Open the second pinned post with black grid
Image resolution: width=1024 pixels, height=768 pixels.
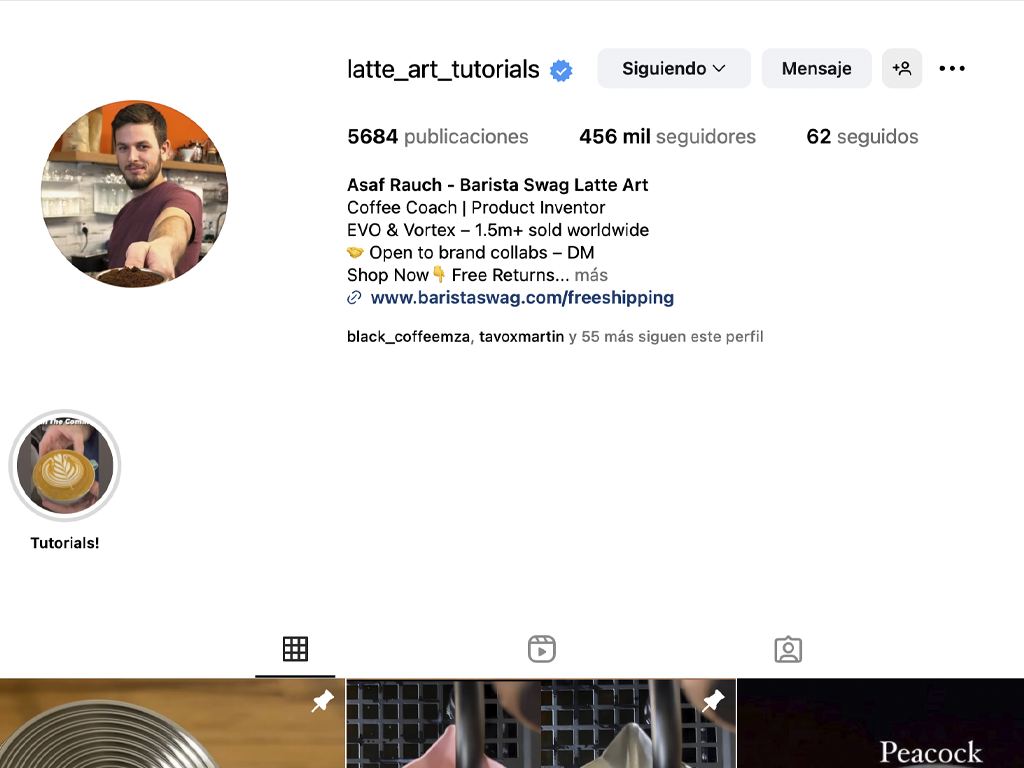[x=540, y=724]
